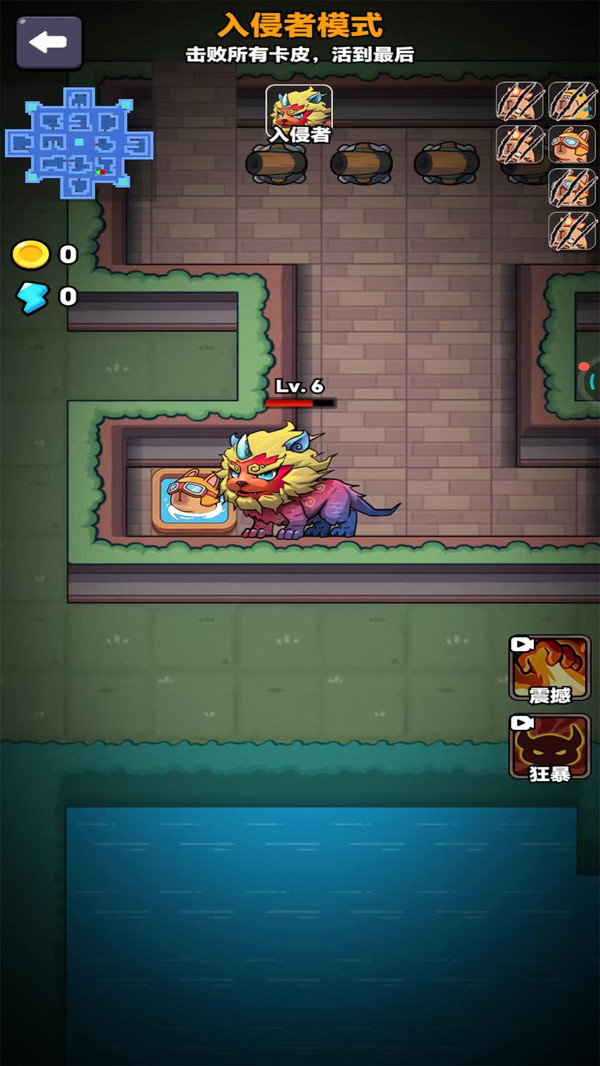The image size is (600, 1066).
Task: Tap the 入侵者 portrait
Action: coord(298,109)
